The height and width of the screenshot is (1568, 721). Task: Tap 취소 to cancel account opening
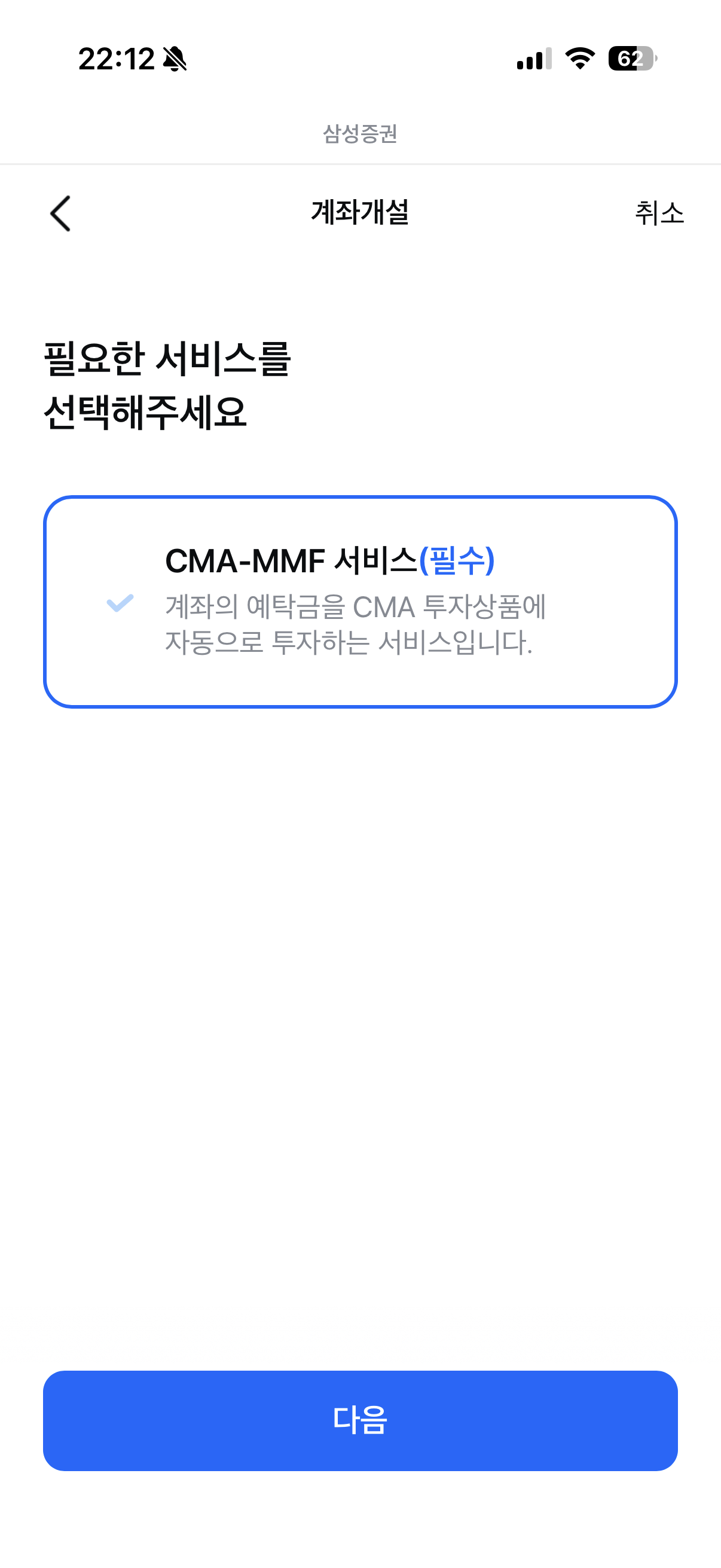659,213
